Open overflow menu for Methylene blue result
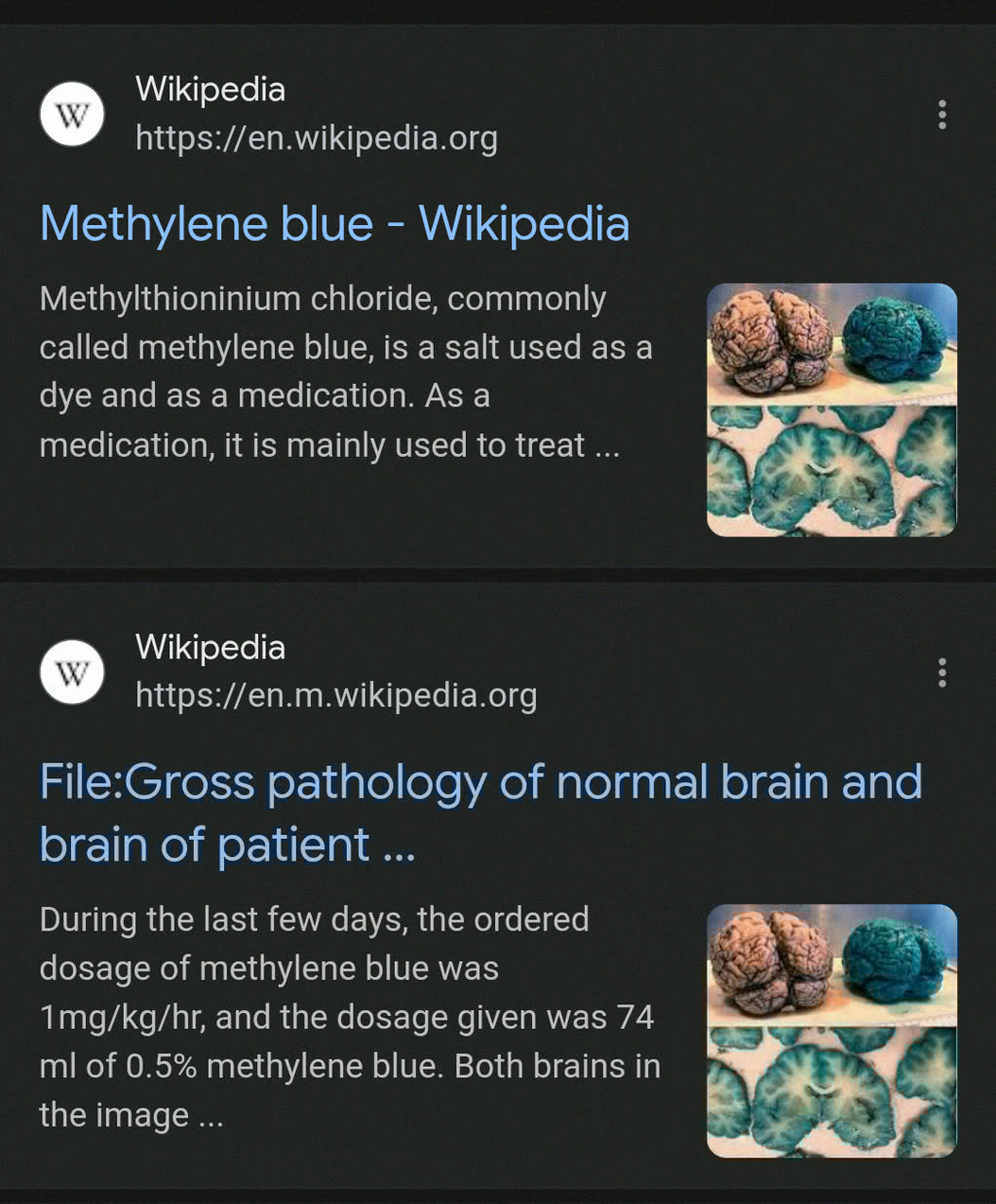The image size is (996, 1204). 941,115
